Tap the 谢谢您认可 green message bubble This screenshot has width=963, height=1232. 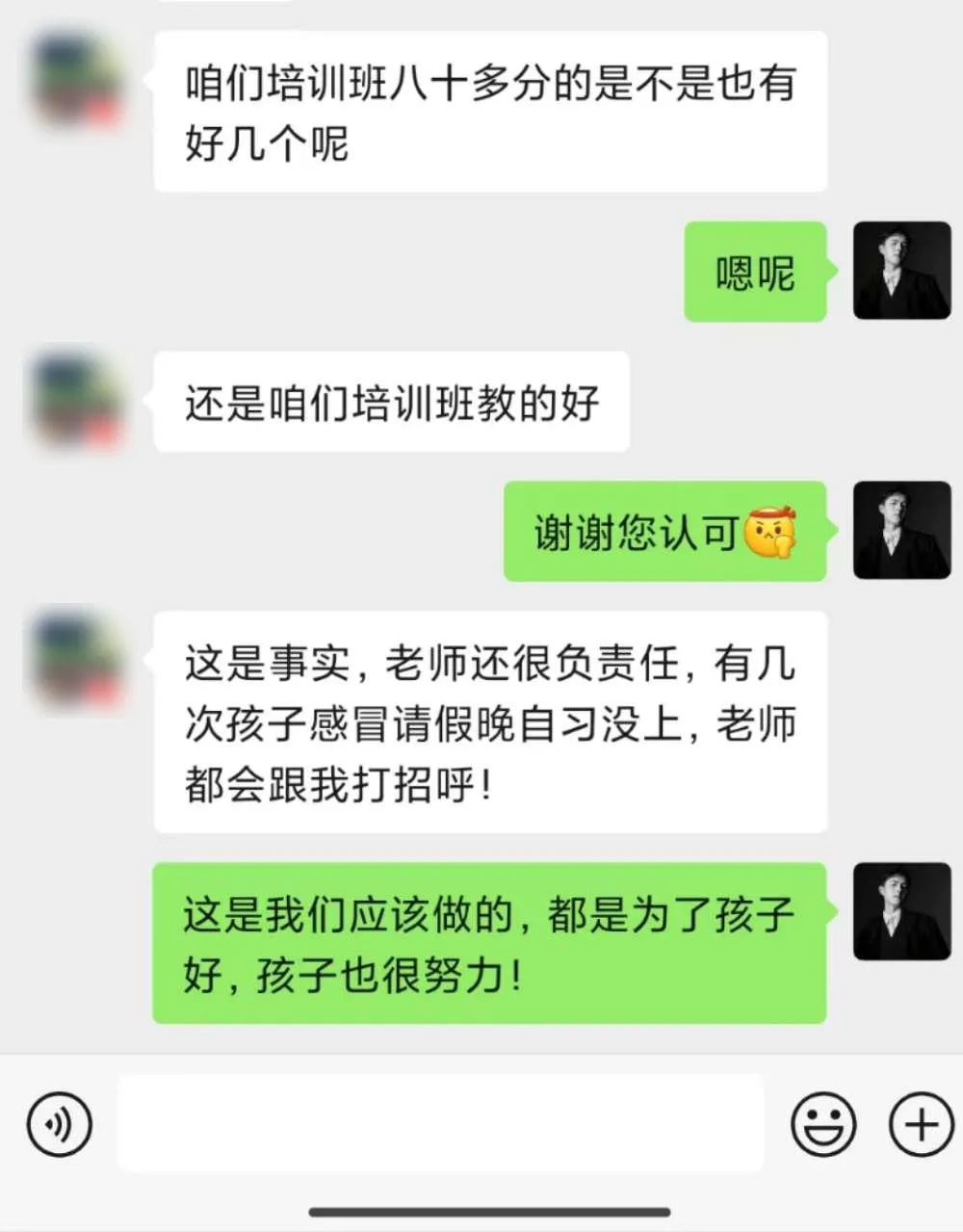pyautogui.click(x=664, y=533)
